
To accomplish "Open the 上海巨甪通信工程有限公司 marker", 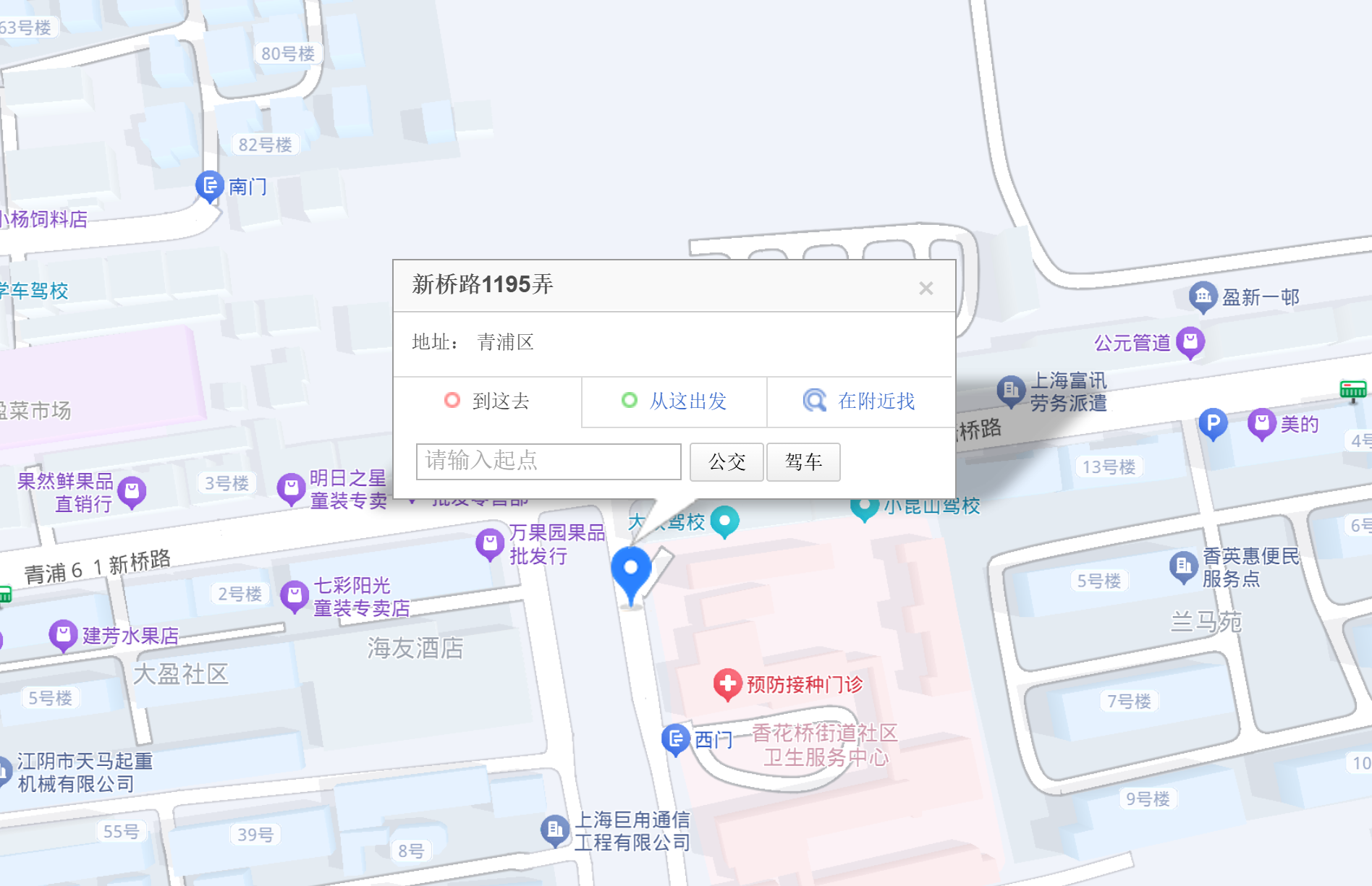I will [555, 830].
